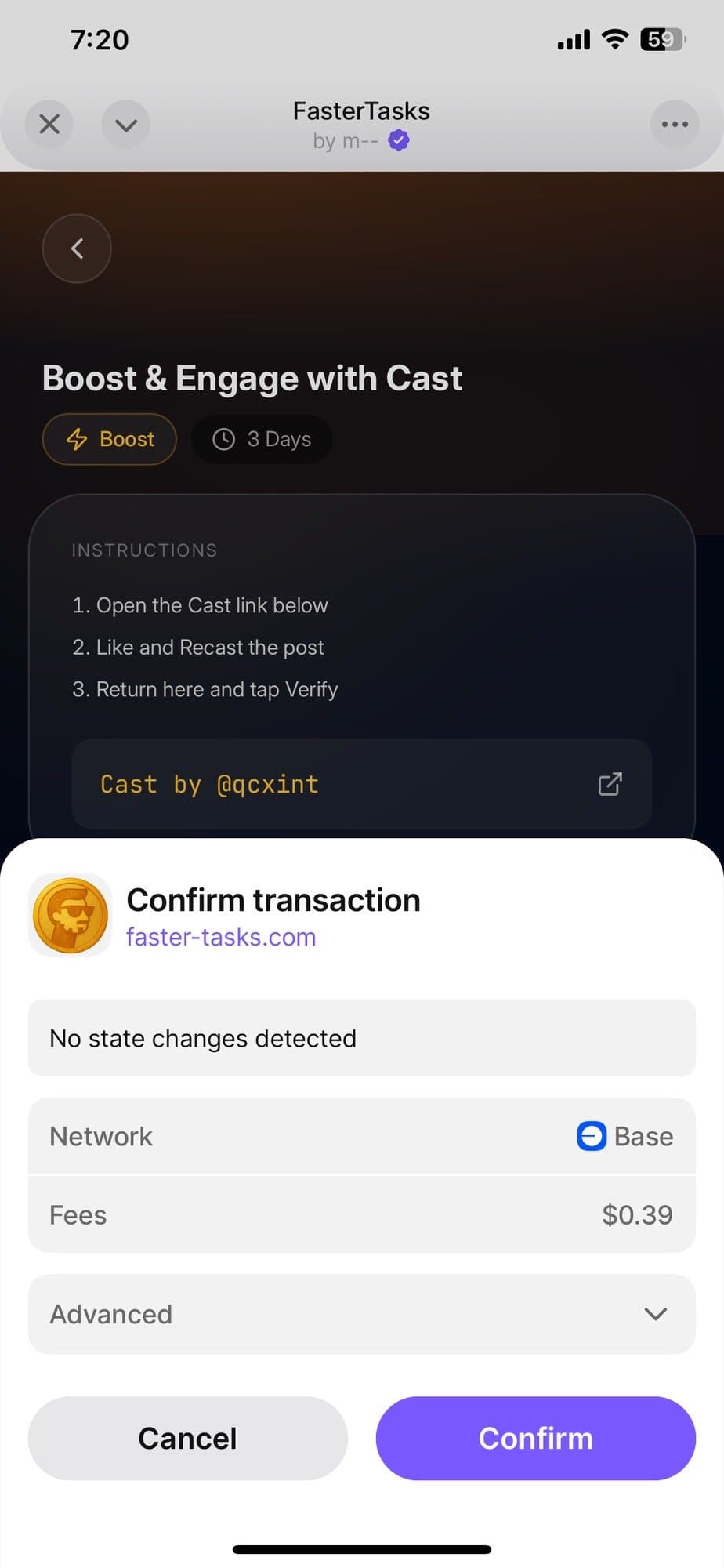Screen dimensions: 724x1568
Task: Click the clock icon on 3 Days badge
Action: (x=223, y=439)
